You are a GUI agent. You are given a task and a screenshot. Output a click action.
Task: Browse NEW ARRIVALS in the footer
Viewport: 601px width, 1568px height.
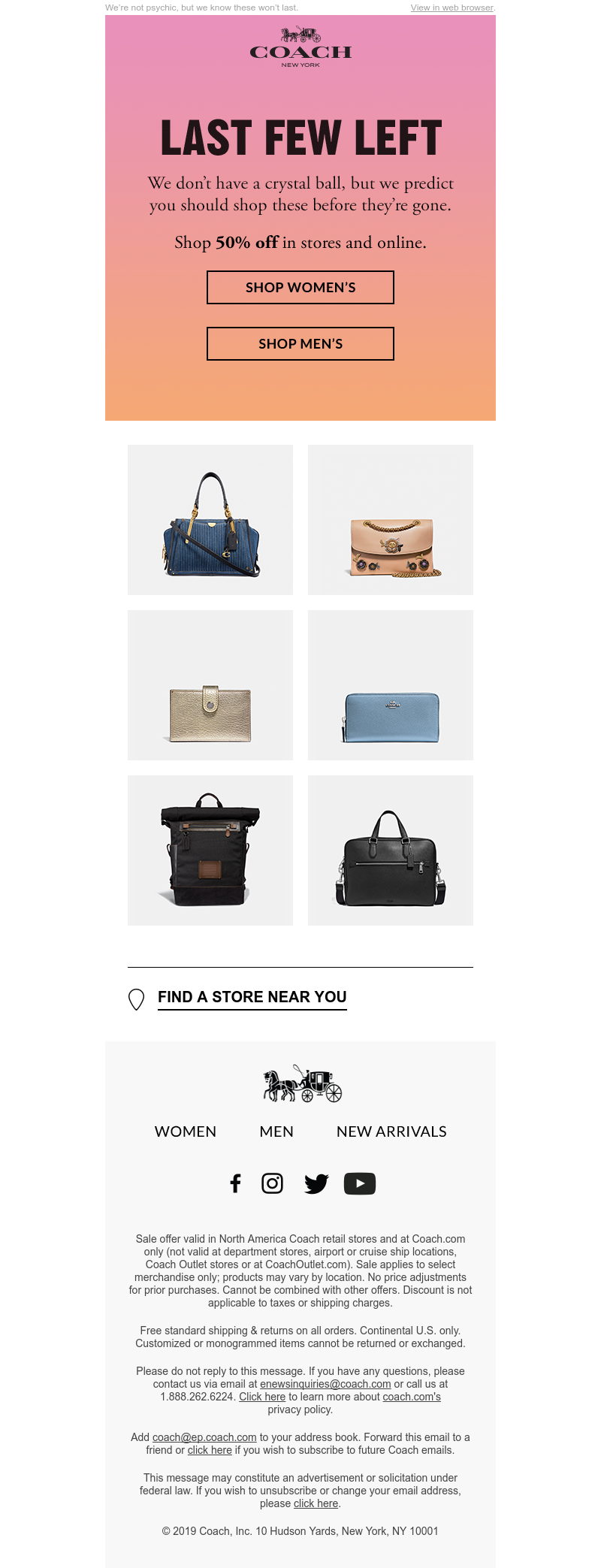[391, 1131]
